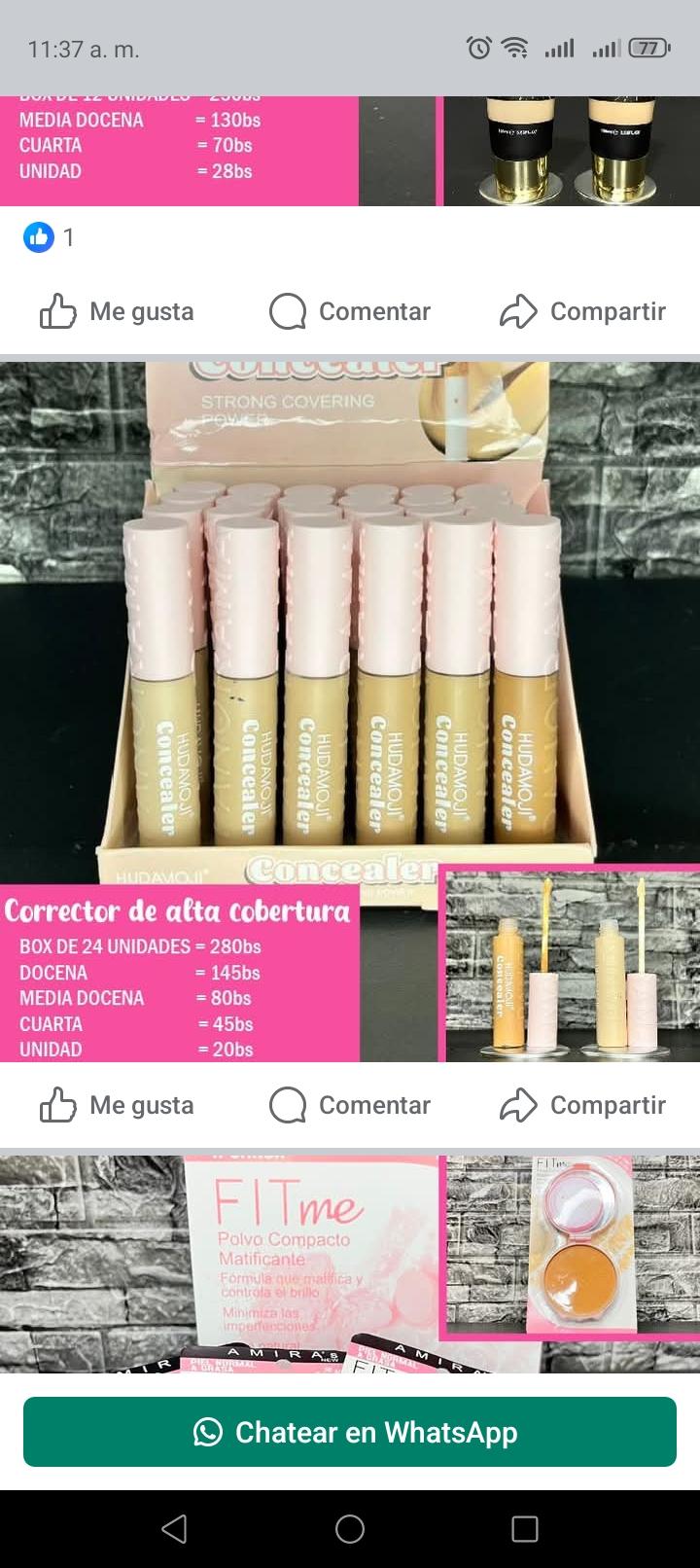Tap the WhatsApp logo inside the green button

pos(205,1431)
